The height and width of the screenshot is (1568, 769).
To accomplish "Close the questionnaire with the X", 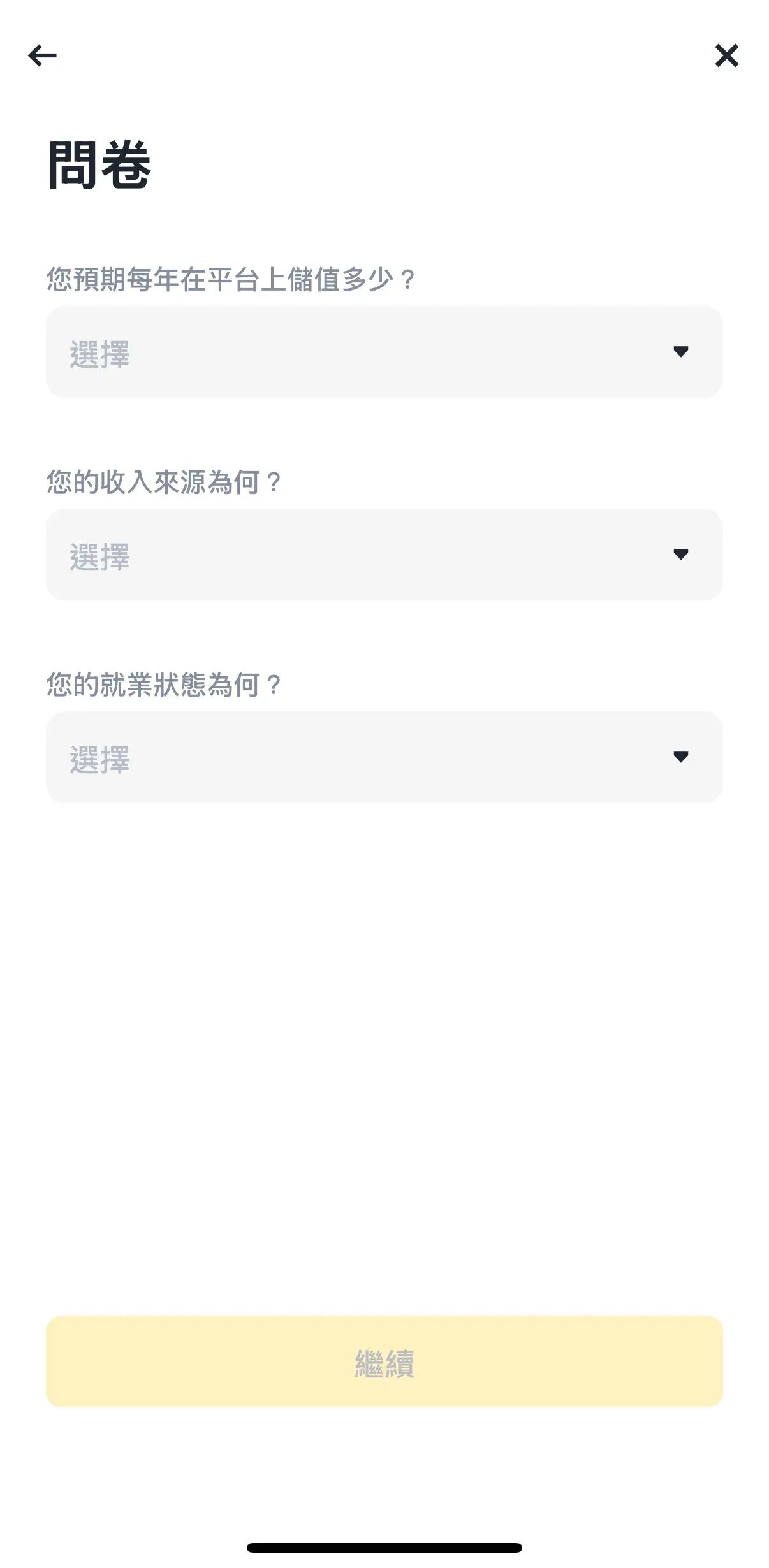I will pyautogui.click(x=726, y=55).
